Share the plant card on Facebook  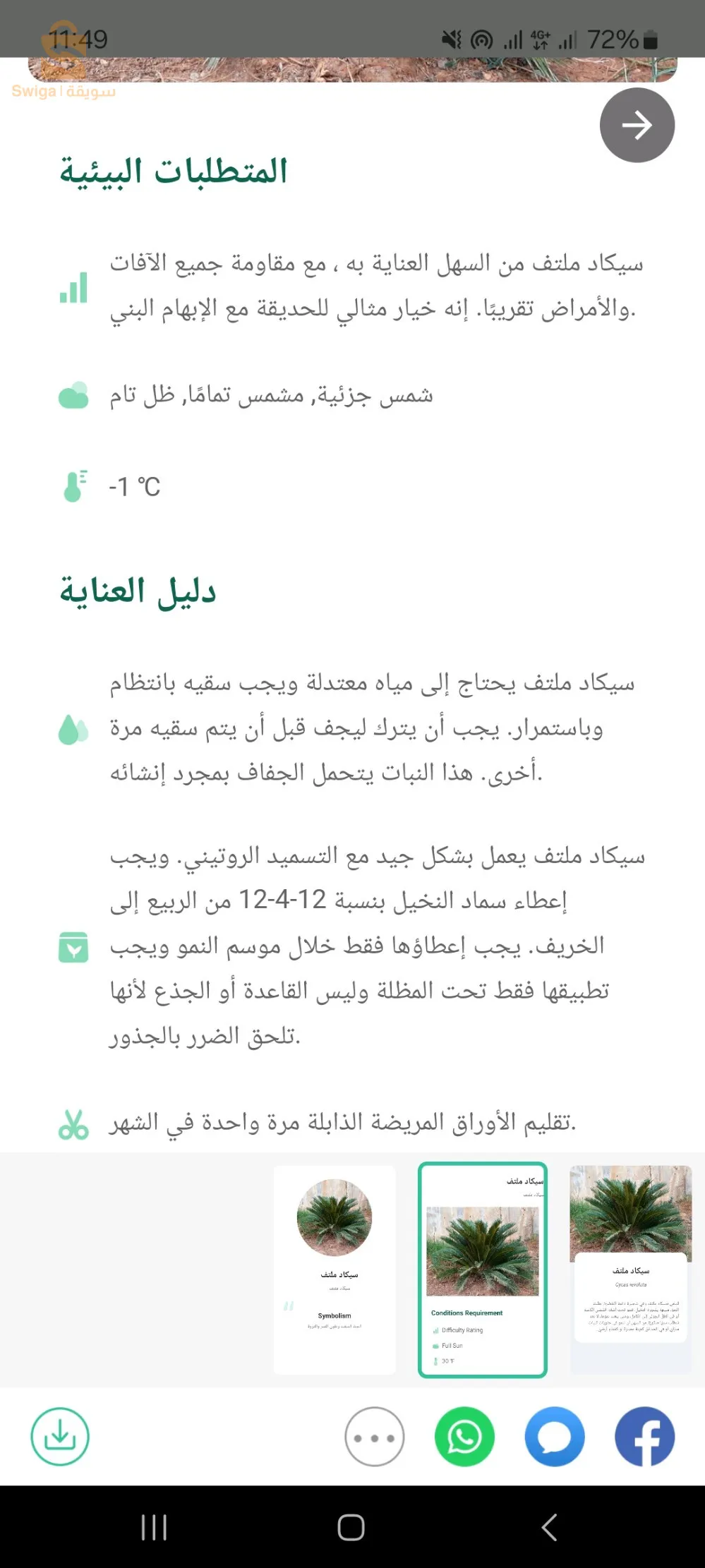point(644,1437)
